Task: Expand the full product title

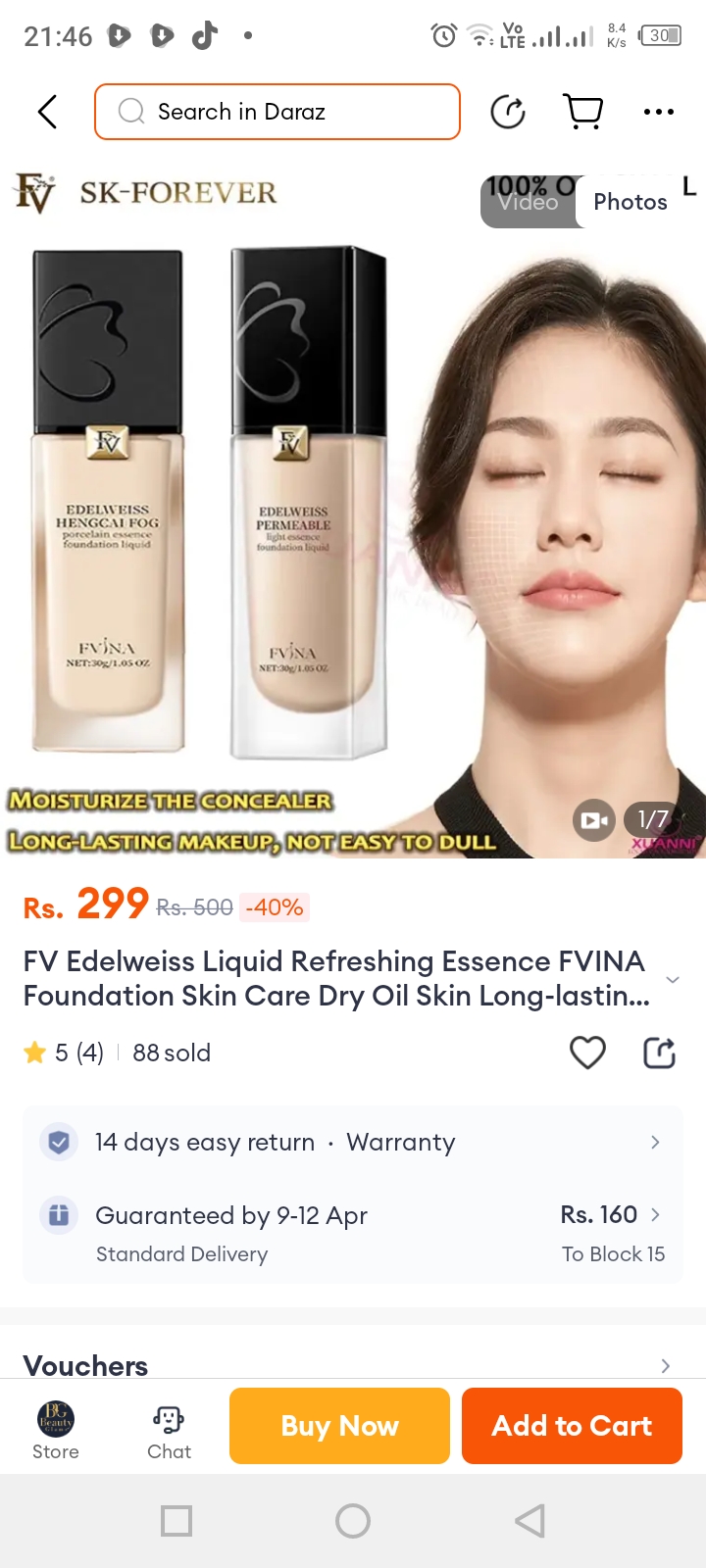Action: click(673, 979)
